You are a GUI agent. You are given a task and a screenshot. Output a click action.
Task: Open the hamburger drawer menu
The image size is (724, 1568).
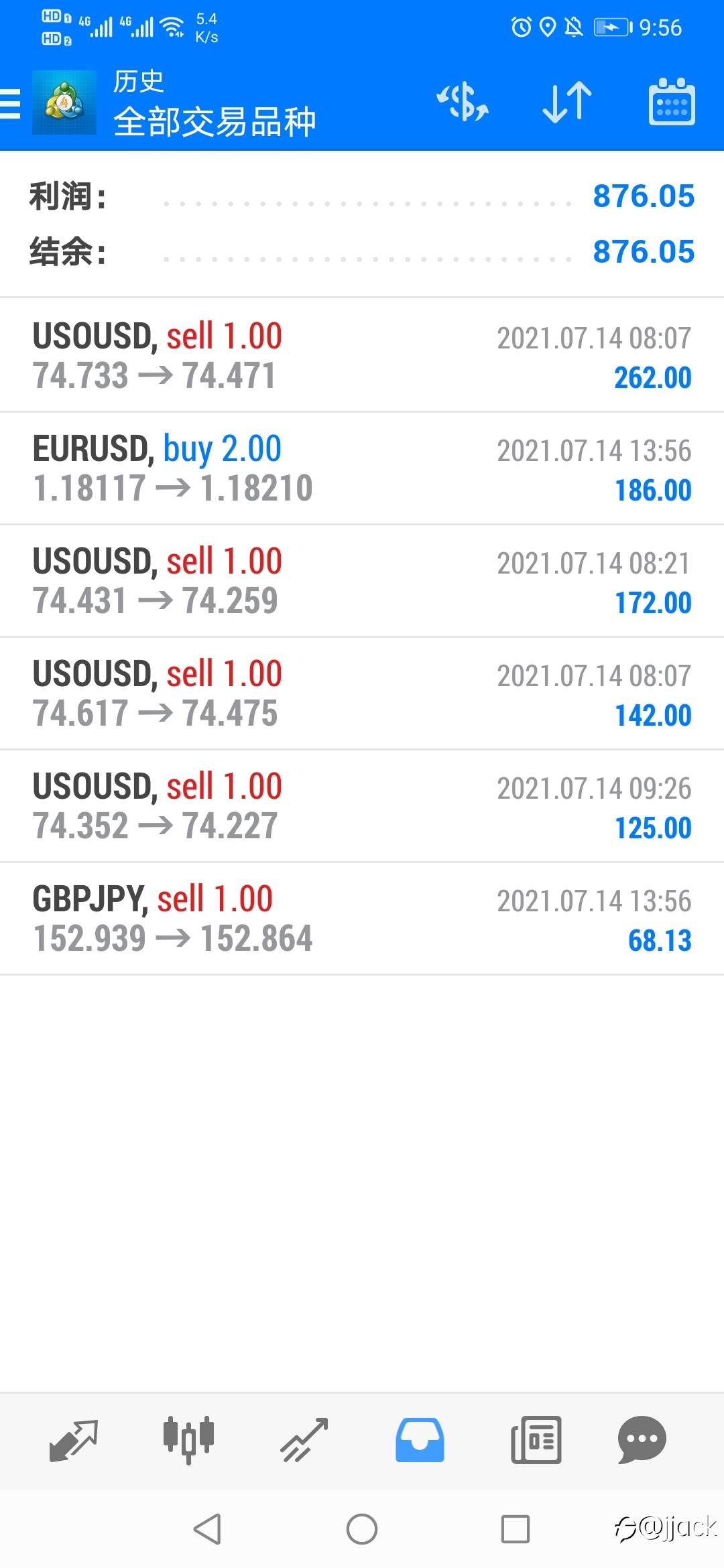tap(11, 104)
